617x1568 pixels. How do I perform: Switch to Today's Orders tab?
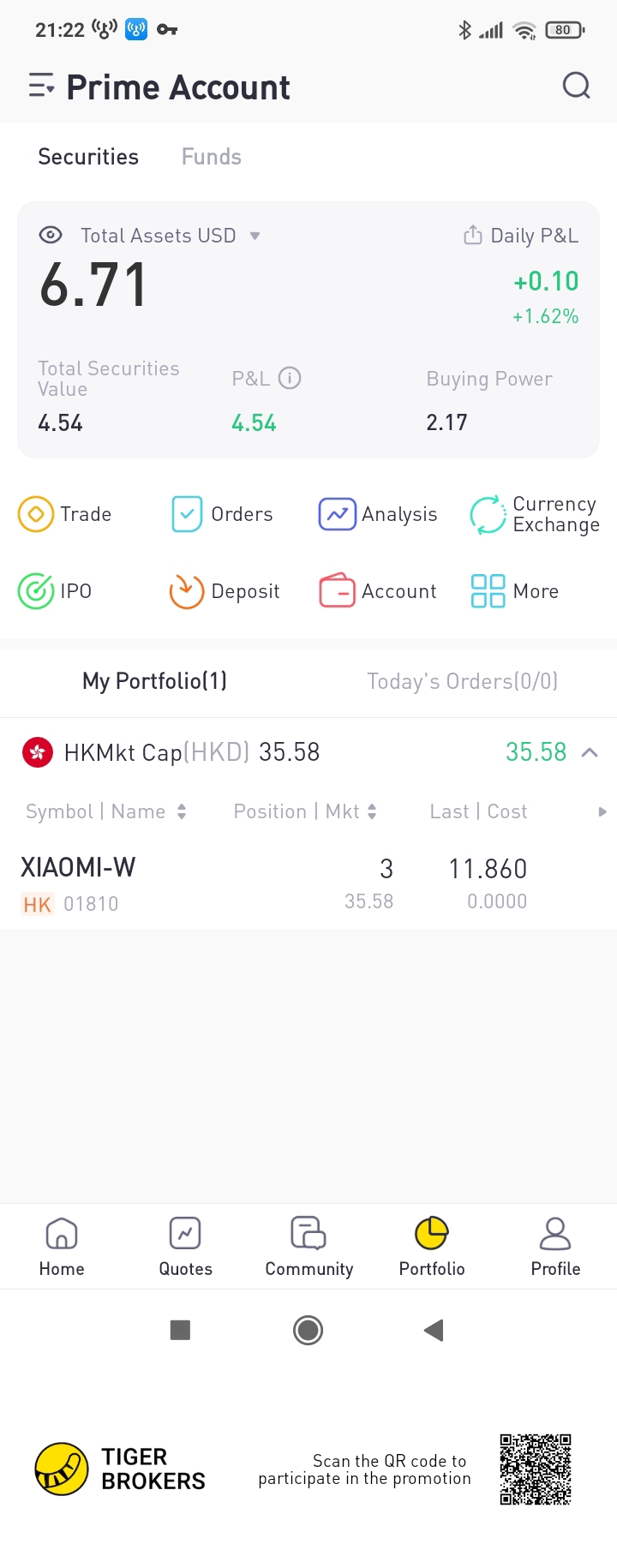462,681
